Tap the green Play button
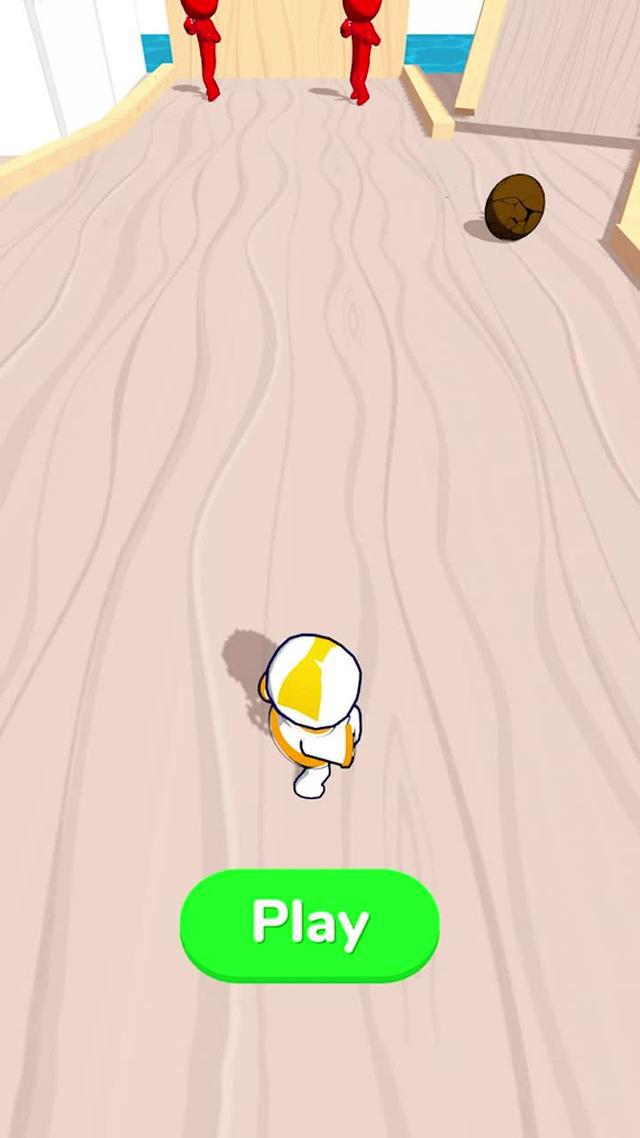The height and width of the screenshot is (1138, 640). pos(309,923)
